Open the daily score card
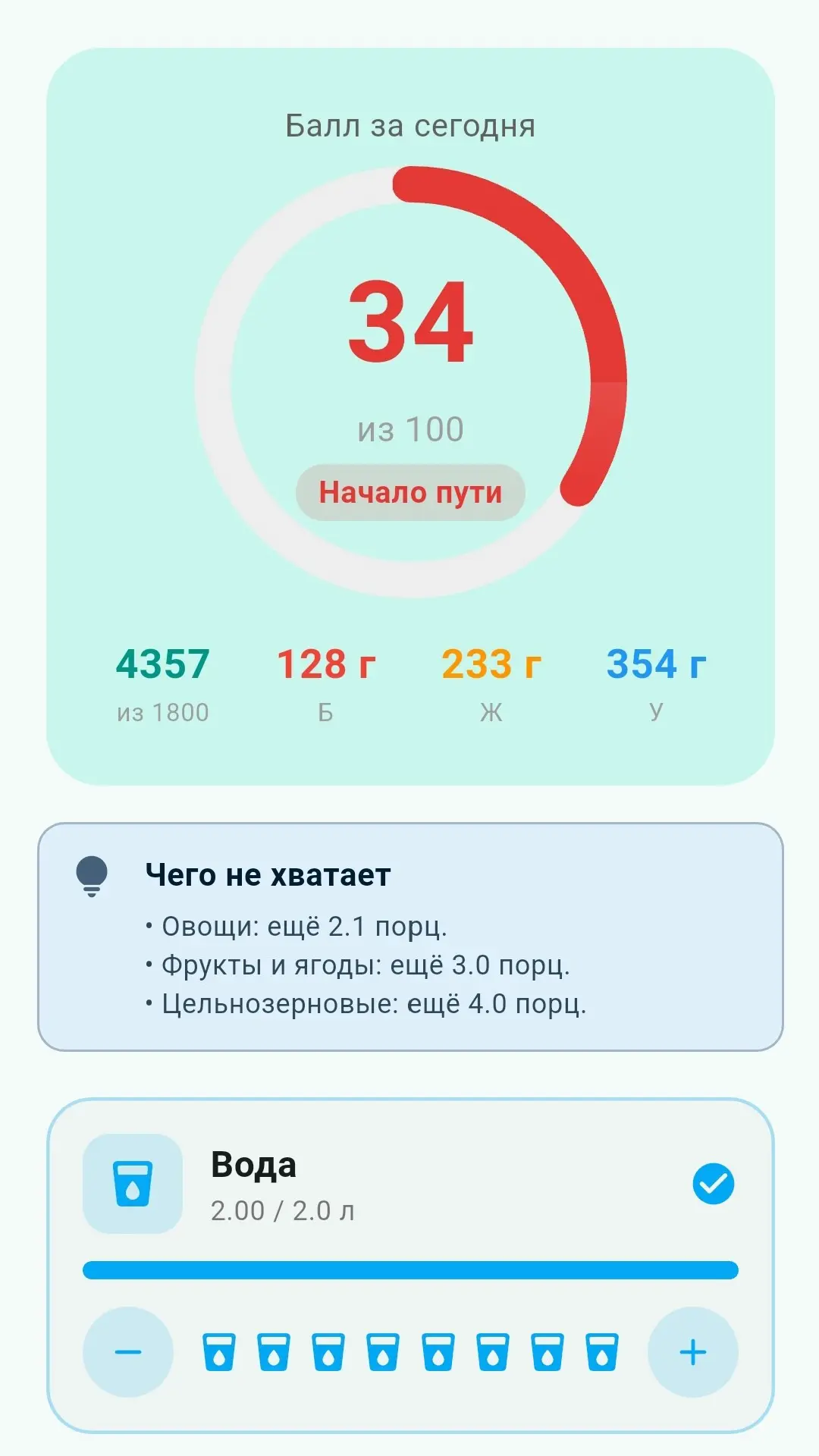 pyautogui.click(x=410, y=416)
